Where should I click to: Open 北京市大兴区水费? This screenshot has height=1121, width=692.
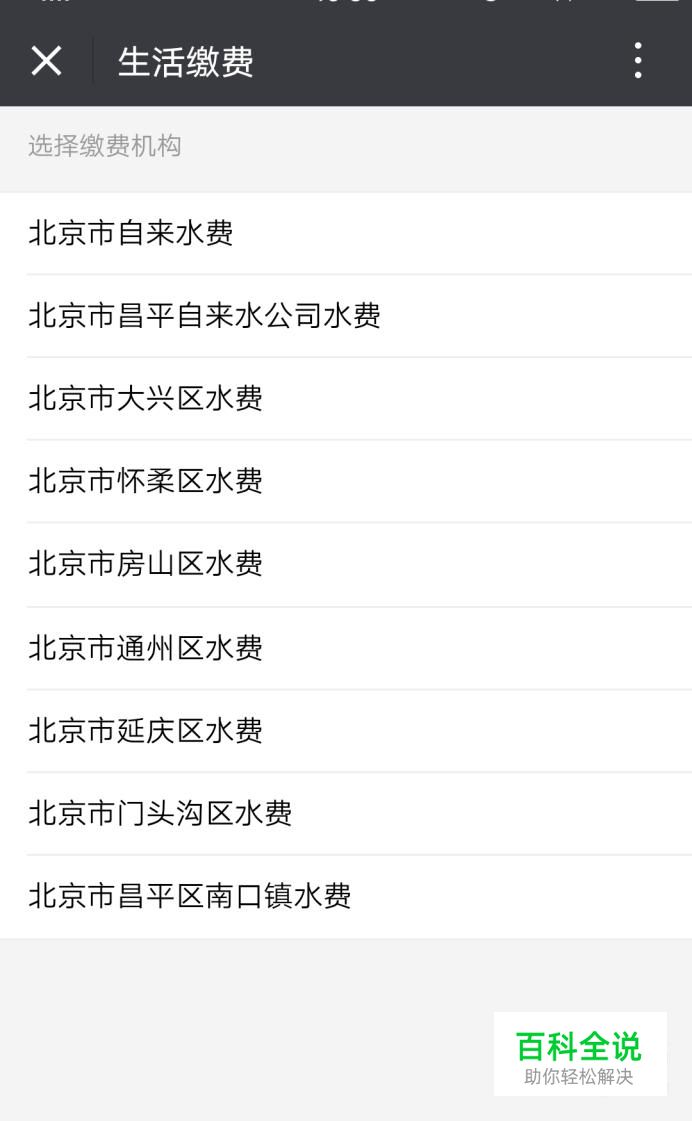coord(146,399)
